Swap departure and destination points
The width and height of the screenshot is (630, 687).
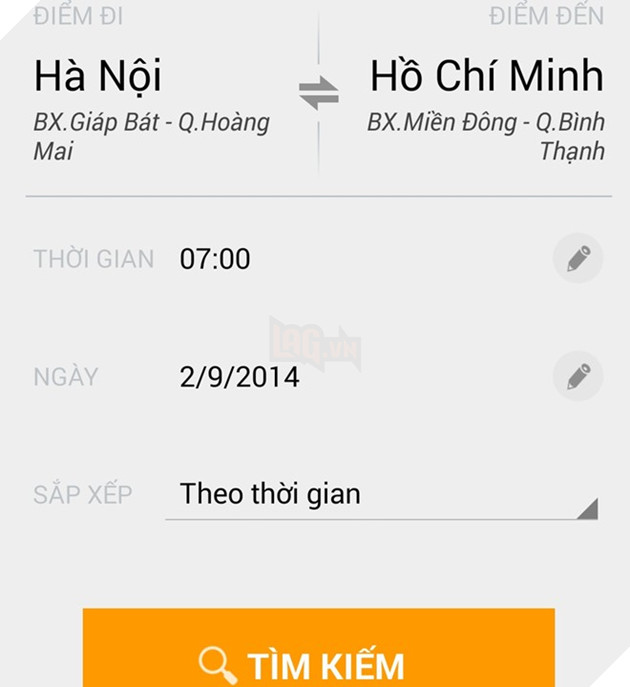coord(319,95)
